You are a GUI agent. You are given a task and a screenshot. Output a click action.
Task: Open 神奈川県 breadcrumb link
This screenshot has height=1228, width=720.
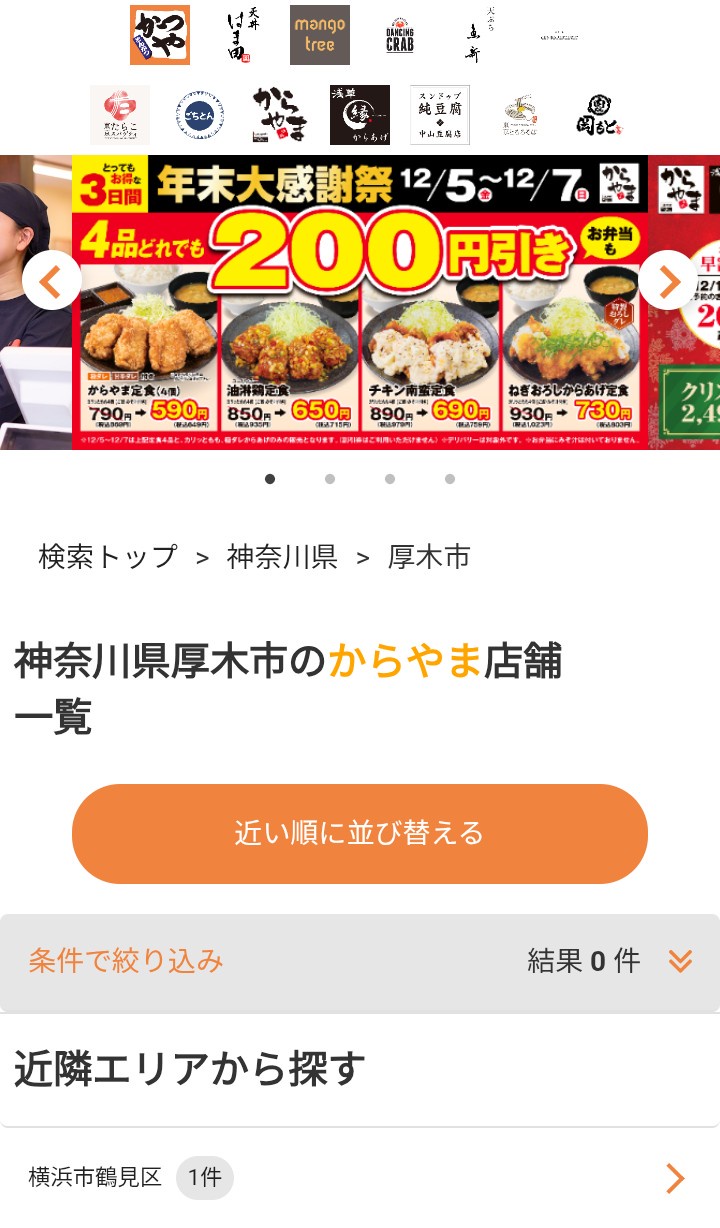pyautogui.click(x=282, y=557)
